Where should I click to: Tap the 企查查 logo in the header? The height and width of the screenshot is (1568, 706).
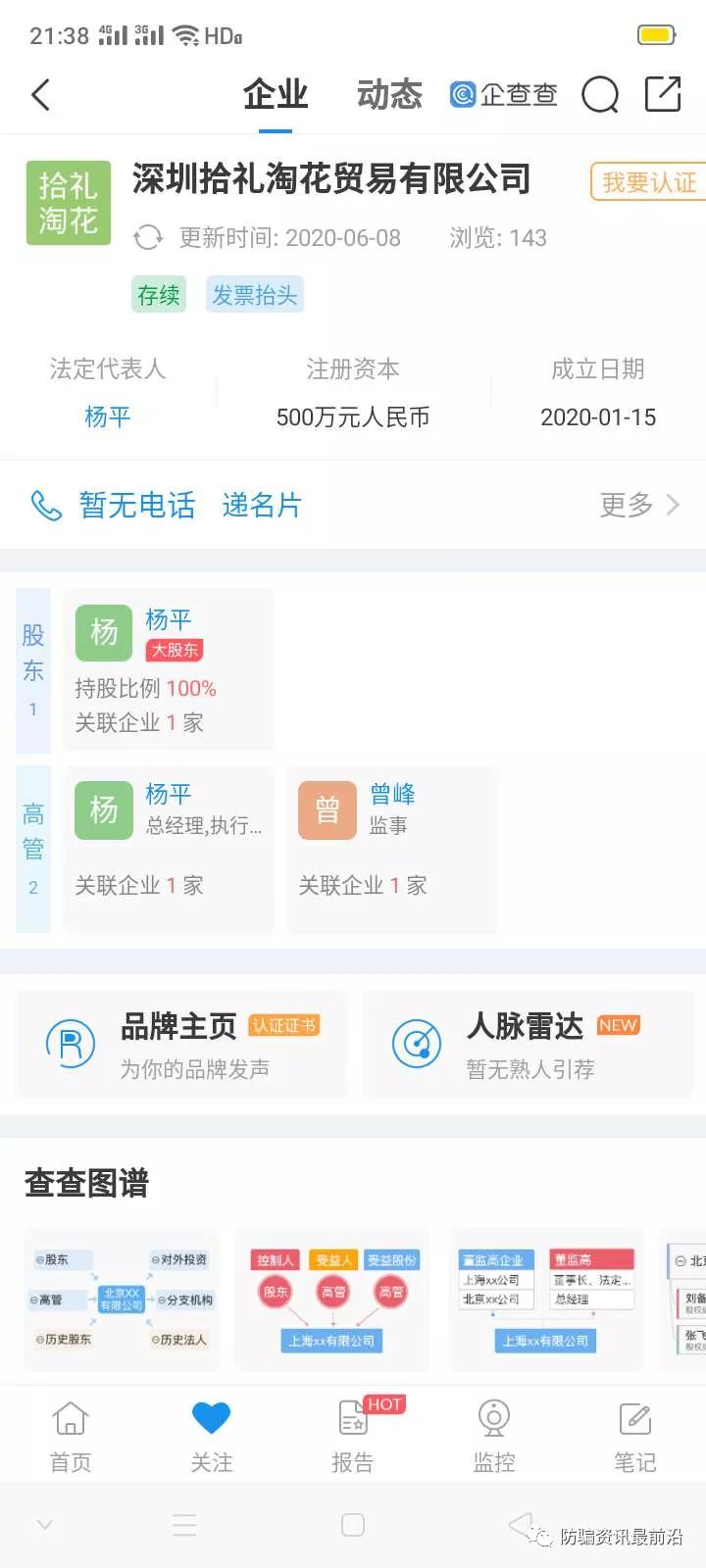[502, 95]
